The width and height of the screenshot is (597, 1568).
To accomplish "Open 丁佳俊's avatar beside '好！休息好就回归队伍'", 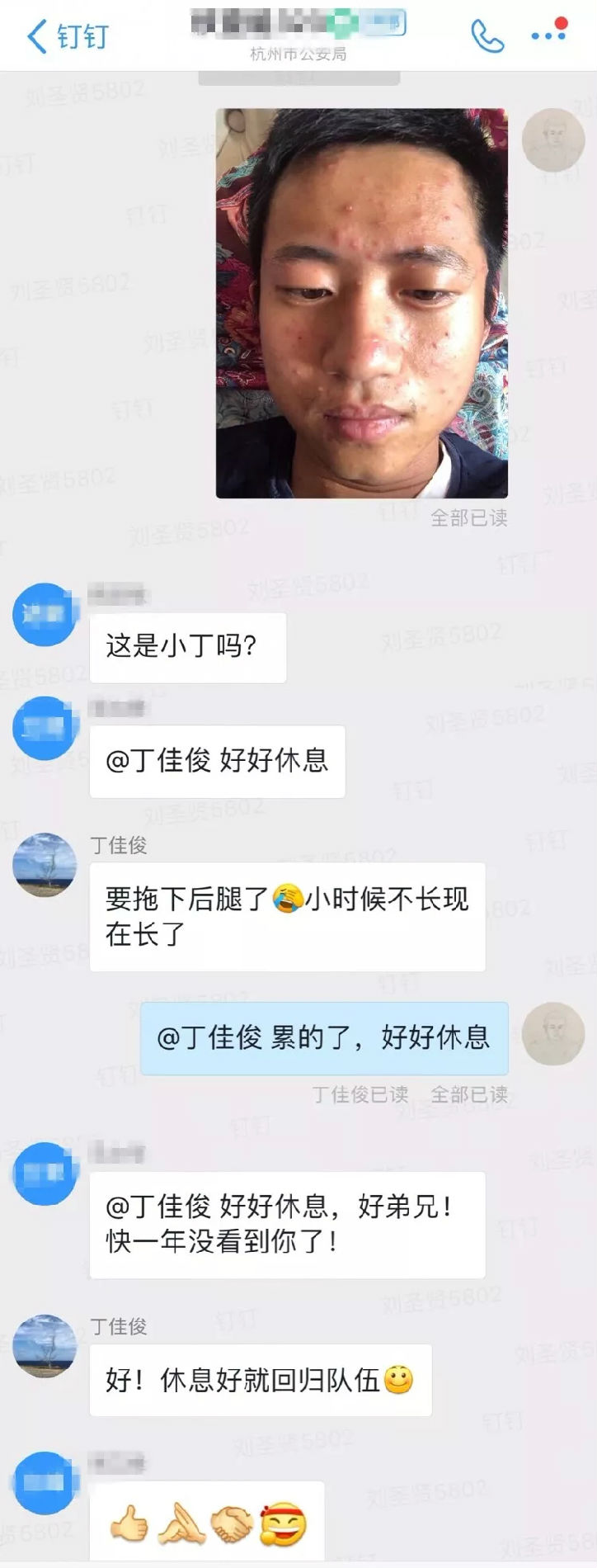I will click(45, 1346).
